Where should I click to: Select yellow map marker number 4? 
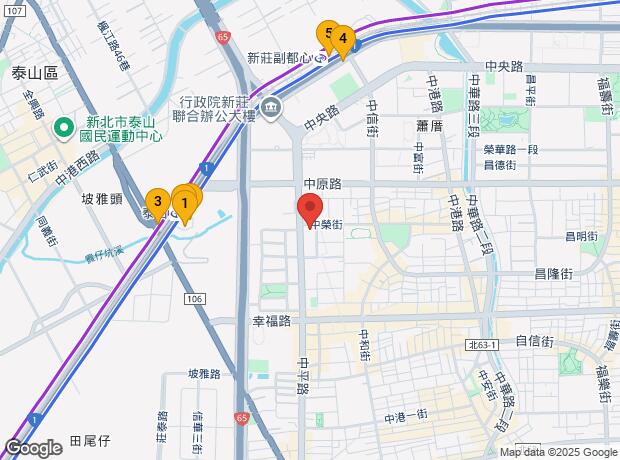[343, 40]
